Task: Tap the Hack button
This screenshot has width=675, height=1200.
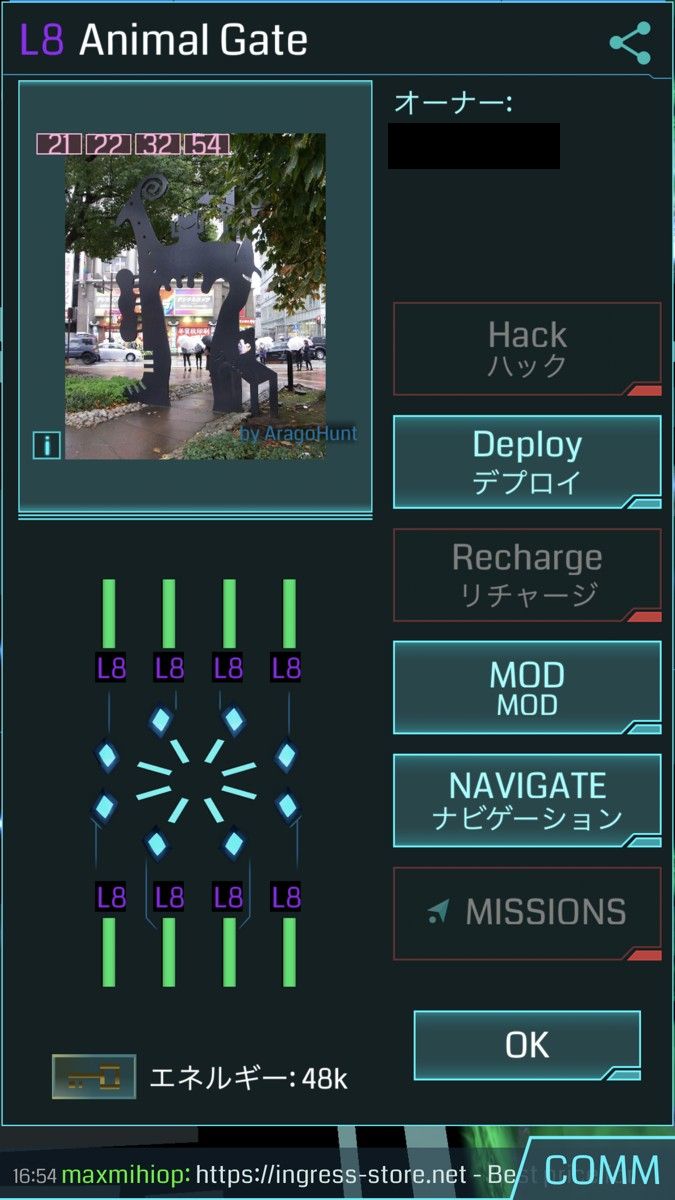Action: (x=527, y=348)
